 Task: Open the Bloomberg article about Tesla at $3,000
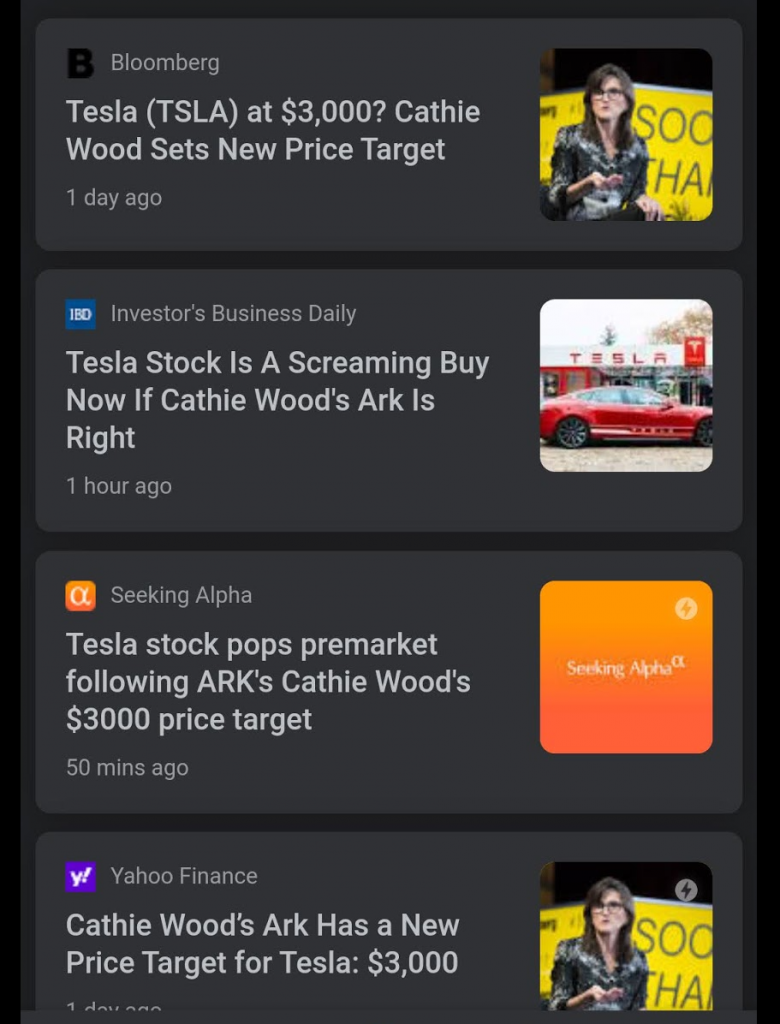273,131
